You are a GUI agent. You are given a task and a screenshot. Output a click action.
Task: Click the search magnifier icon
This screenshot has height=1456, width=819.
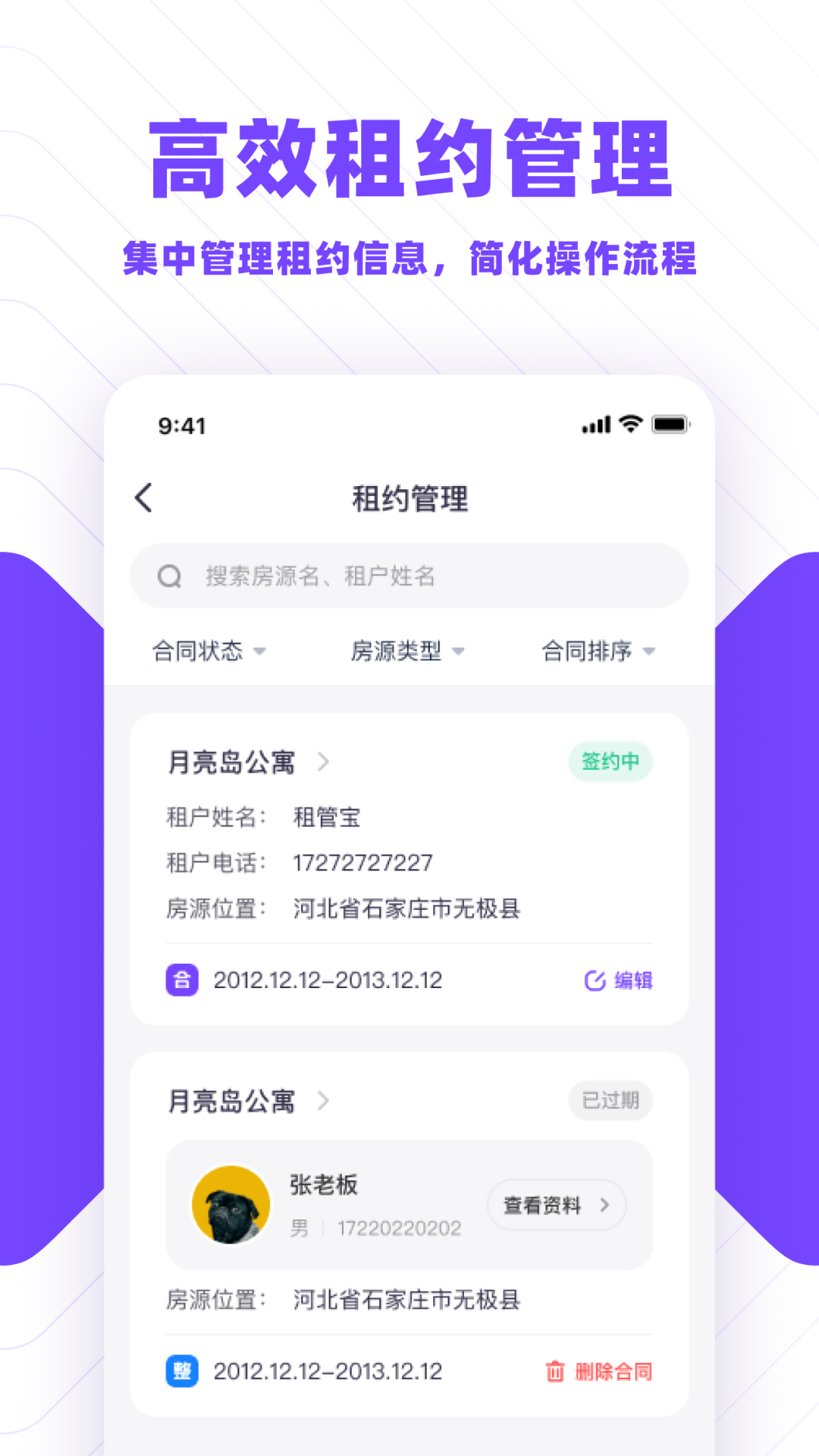click(169, 576)
